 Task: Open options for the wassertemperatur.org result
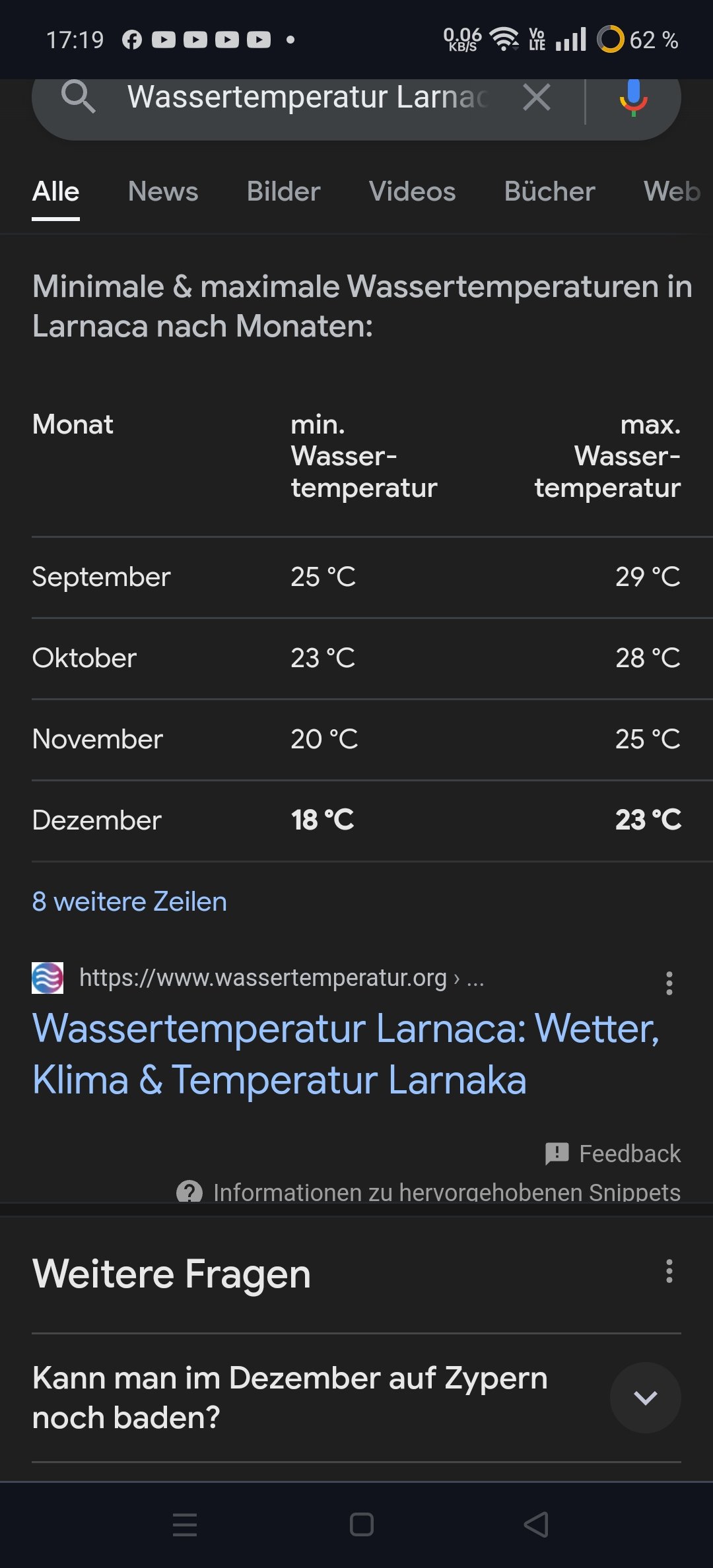669,983
